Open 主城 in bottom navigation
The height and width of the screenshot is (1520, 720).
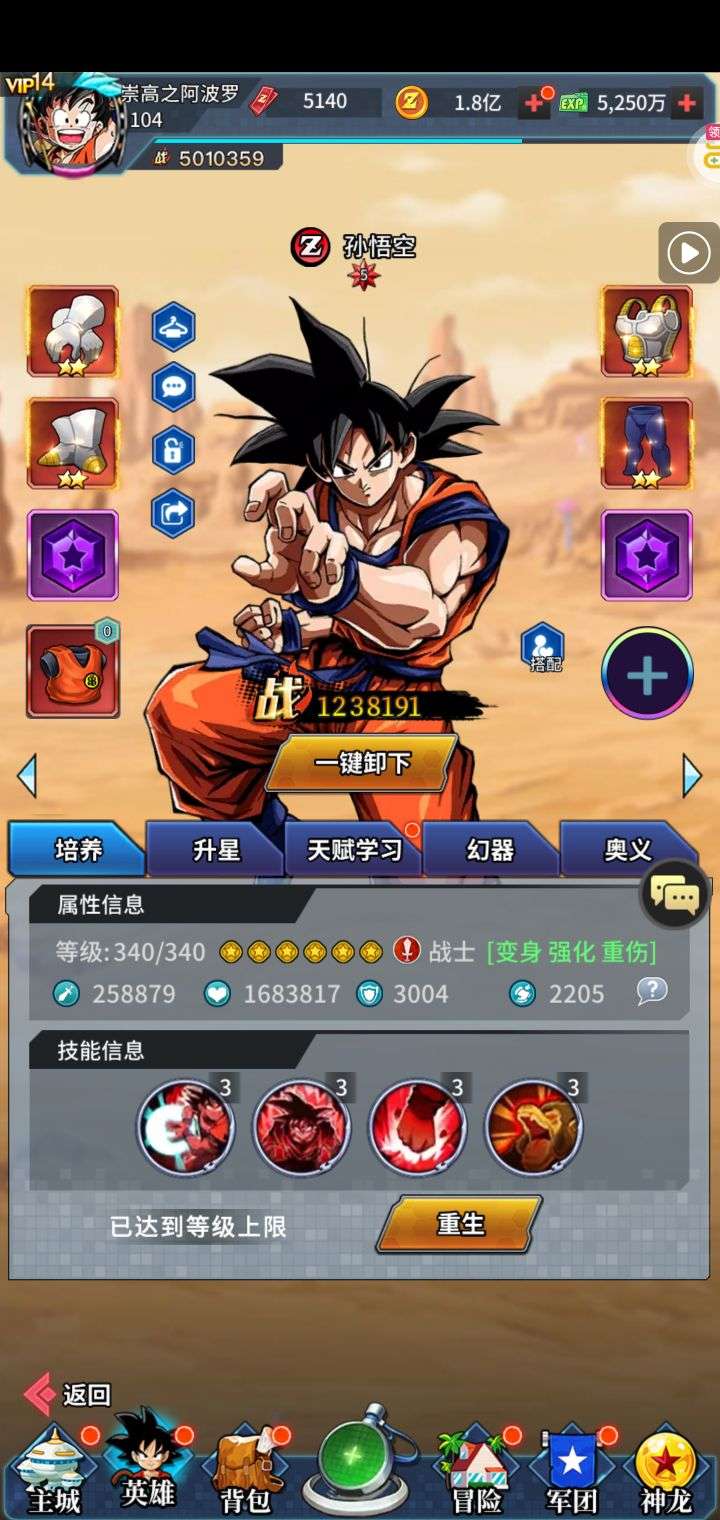[52, 1472]
